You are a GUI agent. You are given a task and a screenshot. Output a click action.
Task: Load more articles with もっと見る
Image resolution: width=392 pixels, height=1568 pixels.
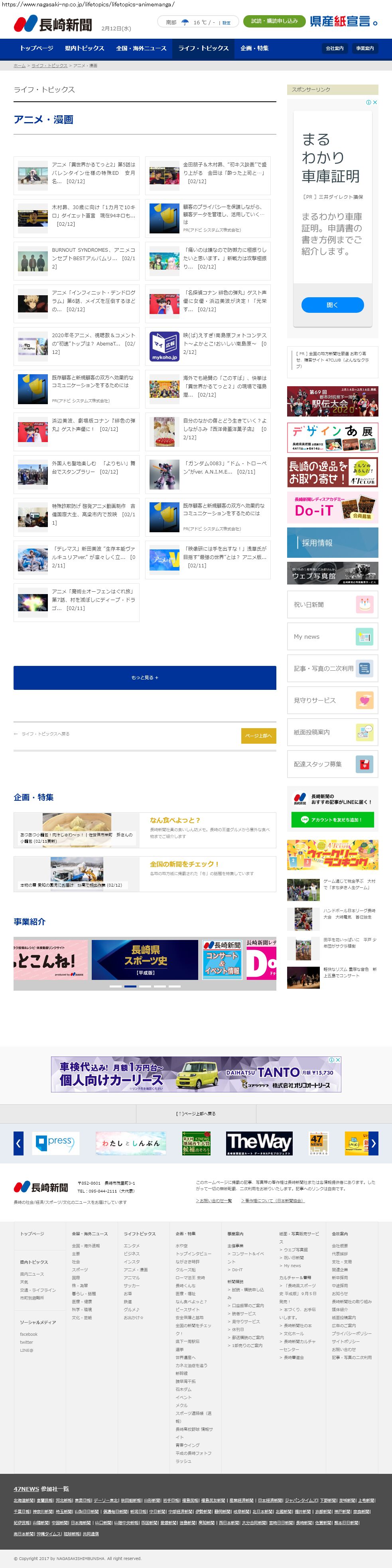click(x=145, y=677)
